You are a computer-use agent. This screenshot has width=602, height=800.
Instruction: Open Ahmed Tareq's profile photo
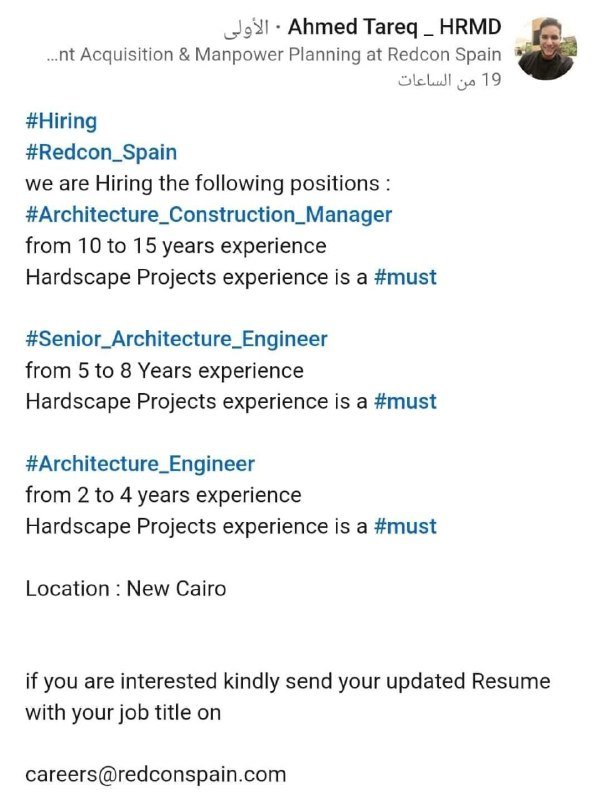pyautogui.click(x=546, y=48)
